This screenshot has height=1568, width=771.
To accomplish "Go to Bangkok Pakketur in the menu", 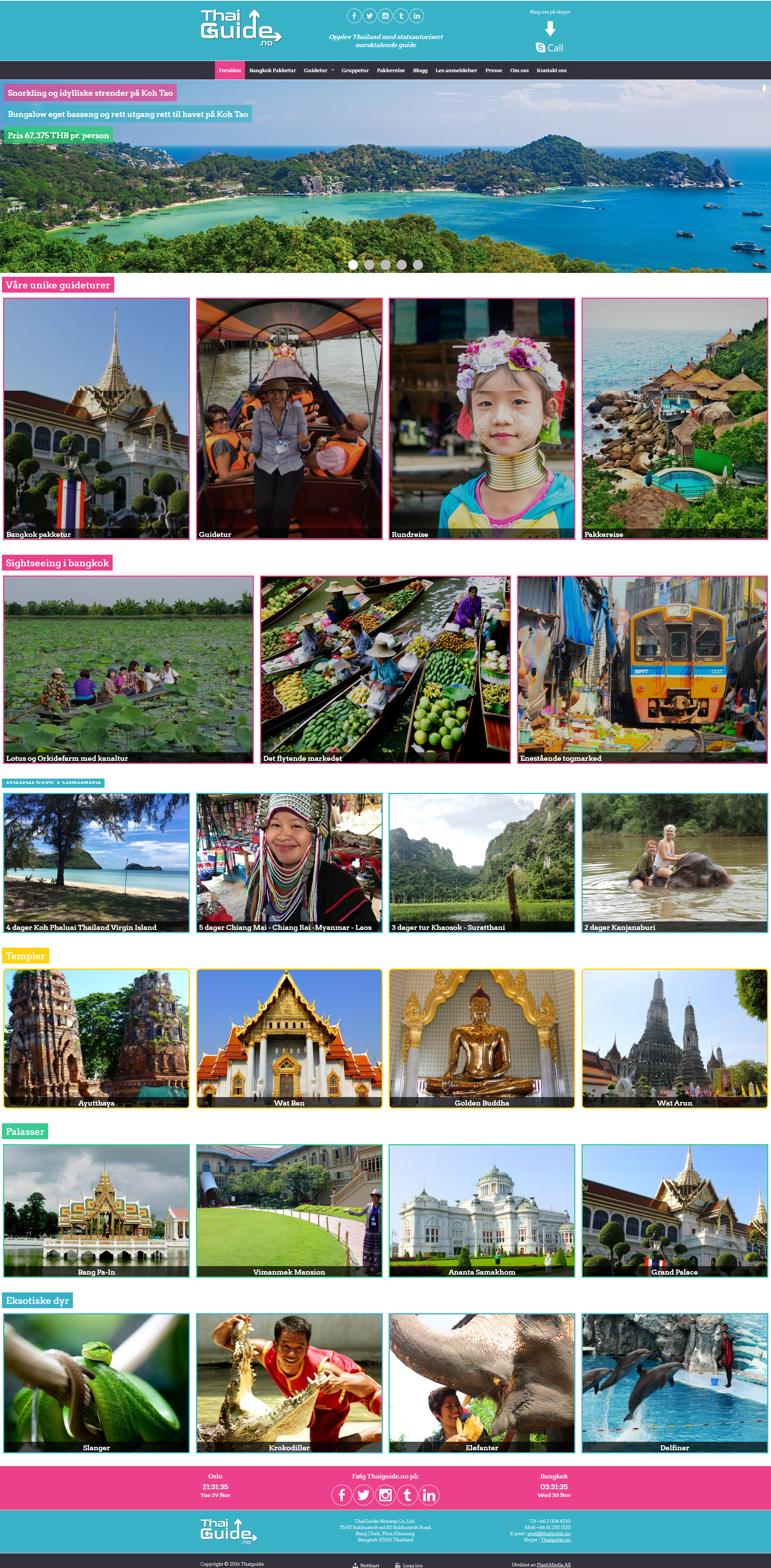I will 272,71.
